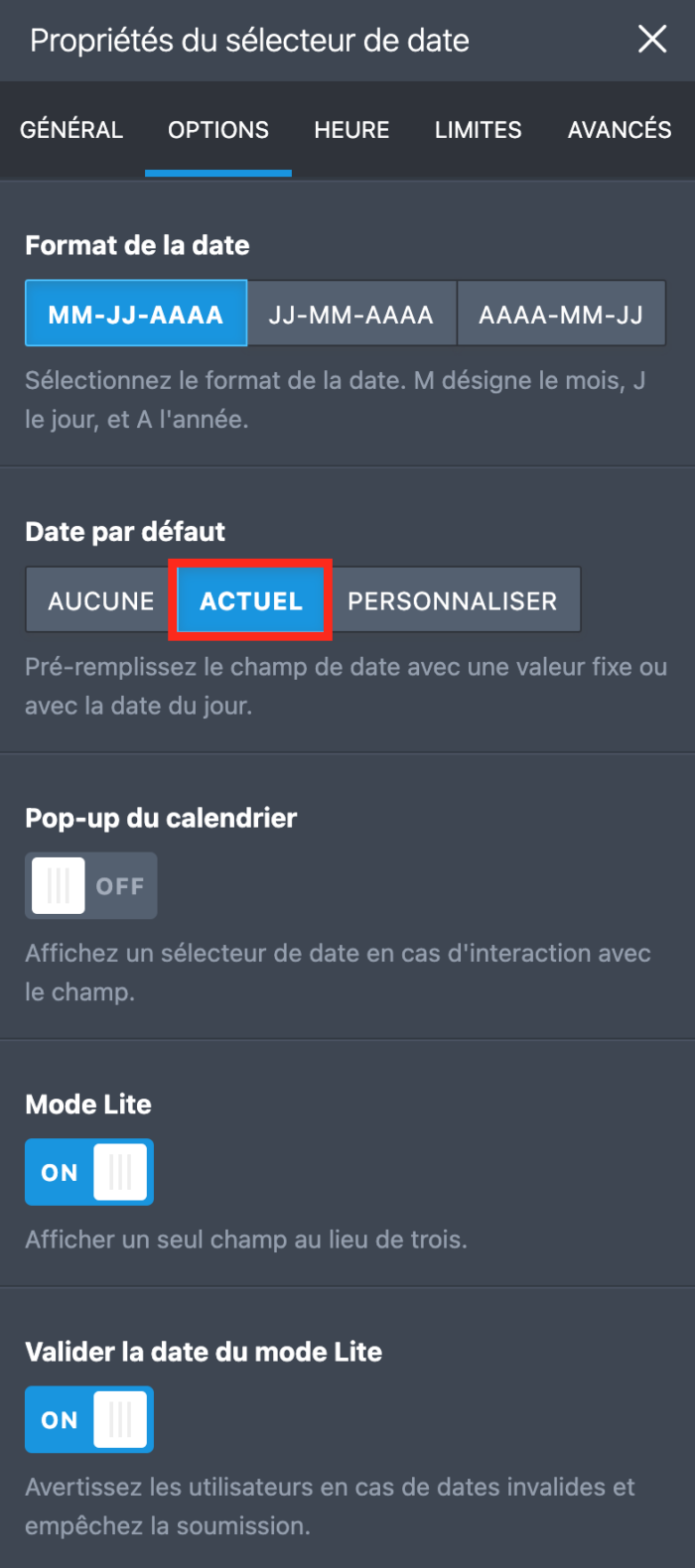Choose the JJ-MM-AAAA date format

click(x=351, y=315)
